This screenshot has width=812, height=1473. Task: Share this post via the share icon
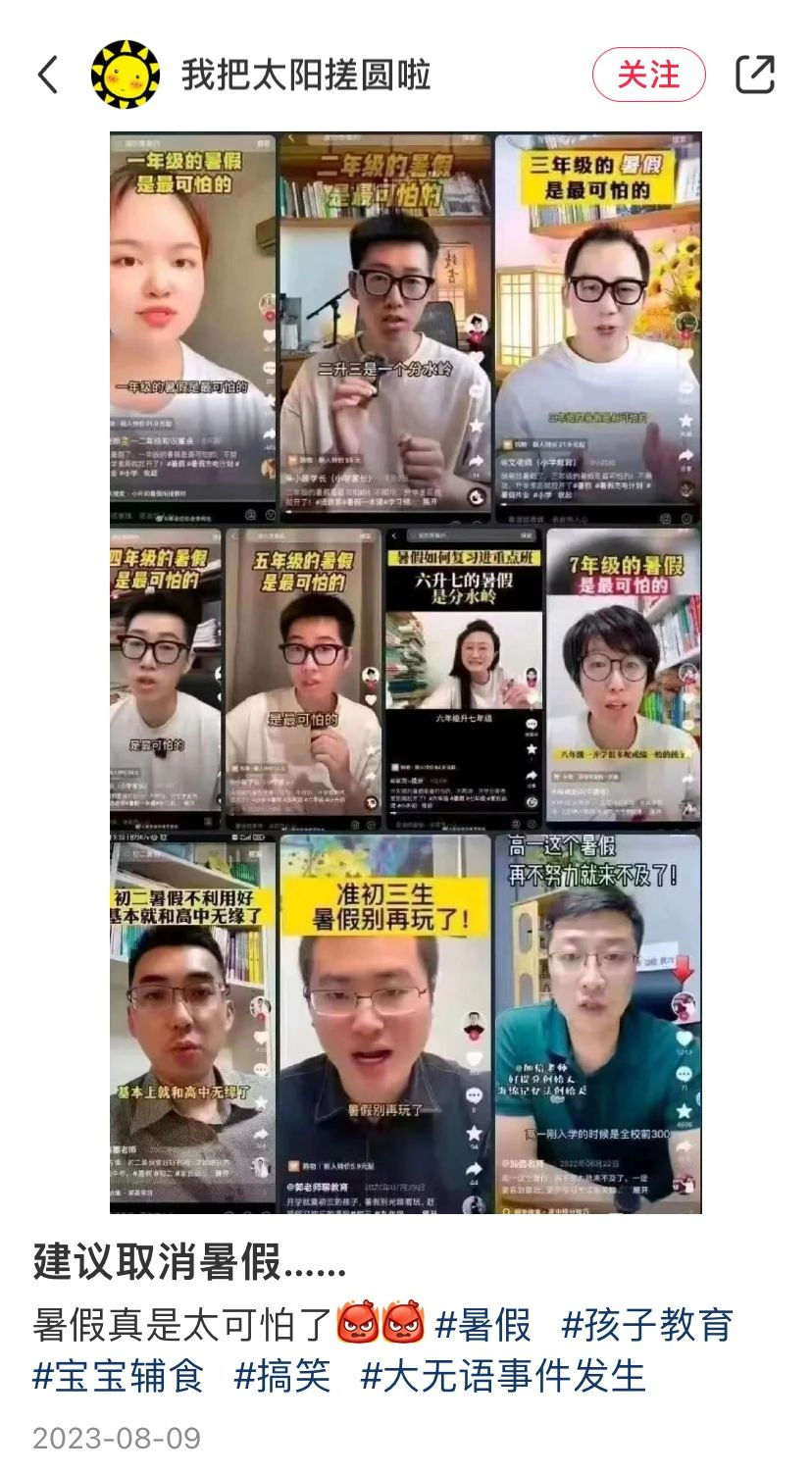point(755,75)
